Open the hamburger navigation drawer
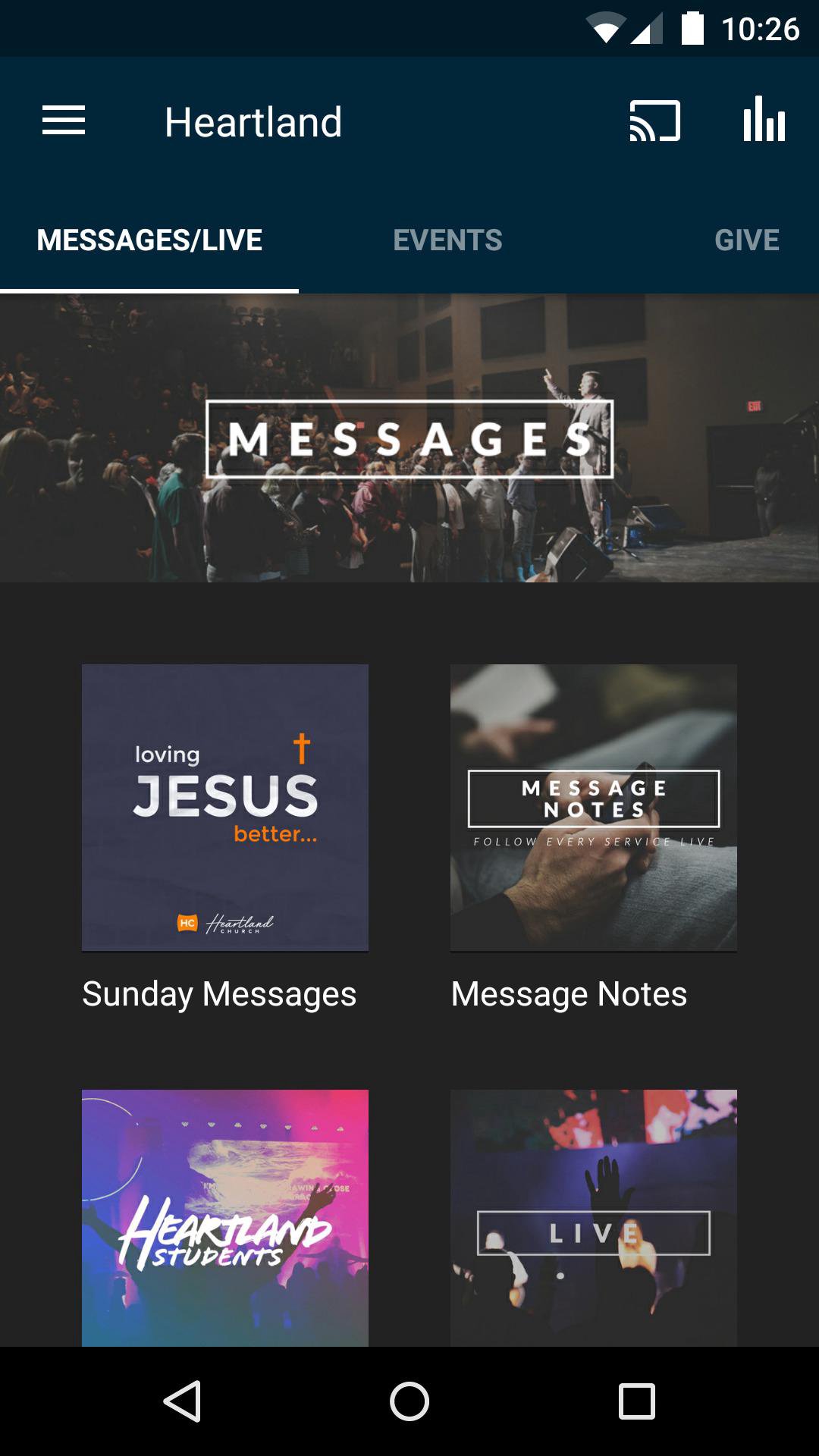The width and height of the screenshot is (819, 1456). pos(64,121)
